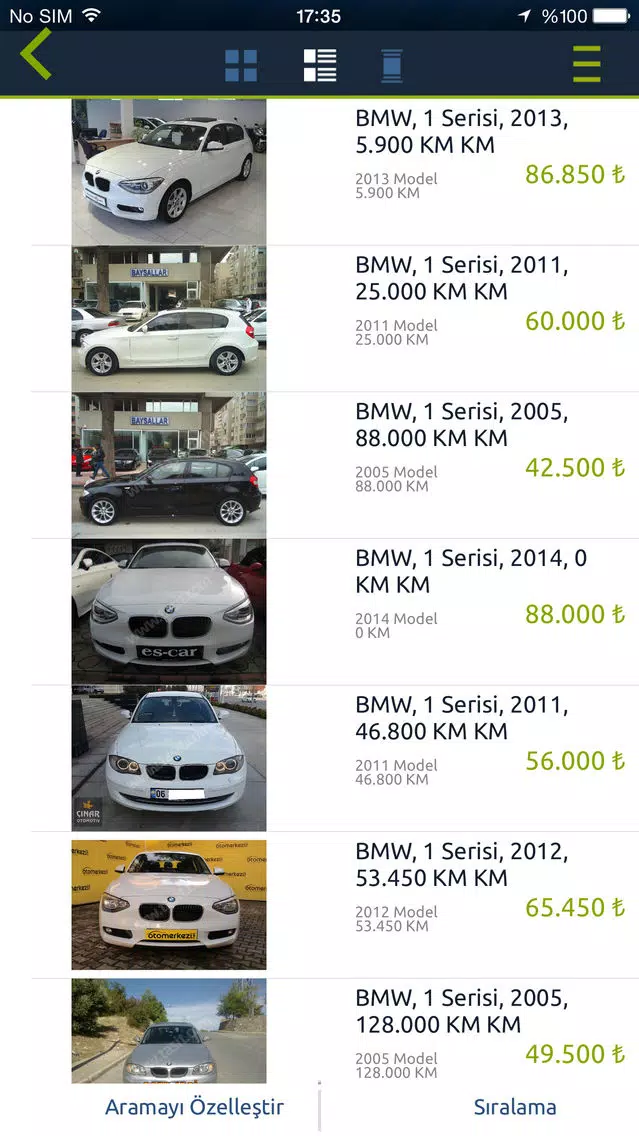Go back using the green arrow
This screenshot has width=639, height=1136.
coord(36,54)
